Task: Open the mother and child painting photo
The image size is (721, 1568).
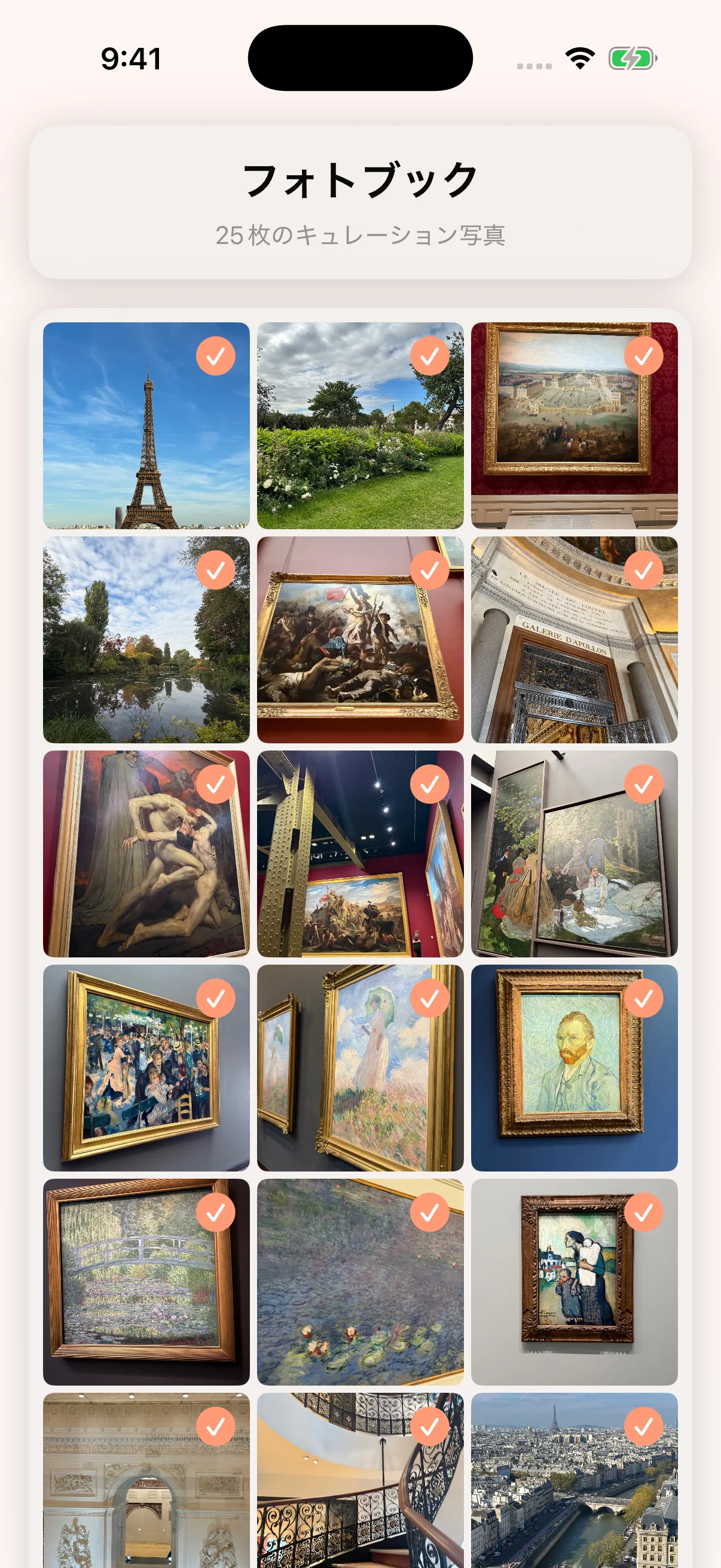Action: pyautogui.click(x=575, y=1283)
